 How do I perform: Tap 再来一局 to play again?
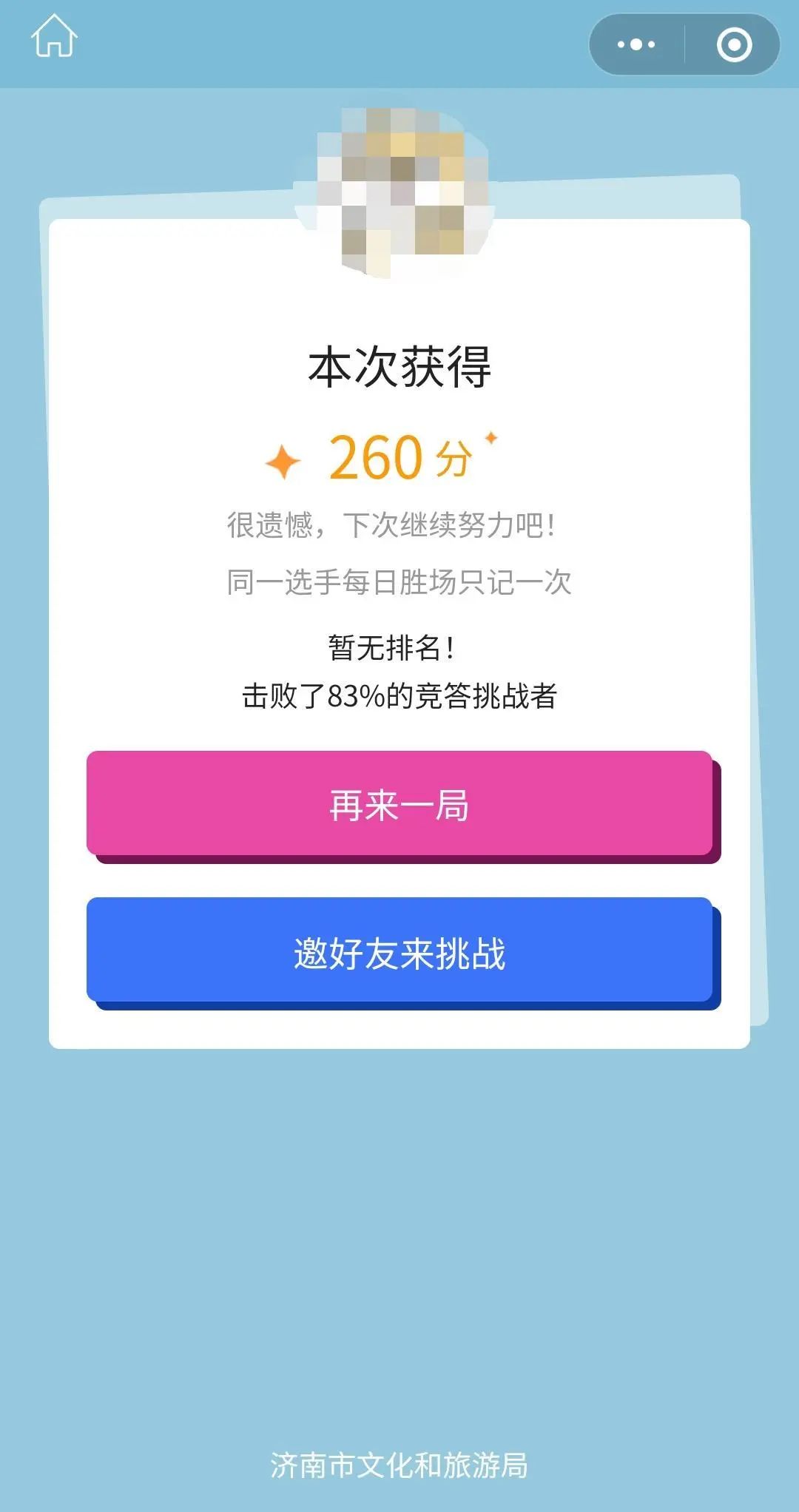coord(400,805)
